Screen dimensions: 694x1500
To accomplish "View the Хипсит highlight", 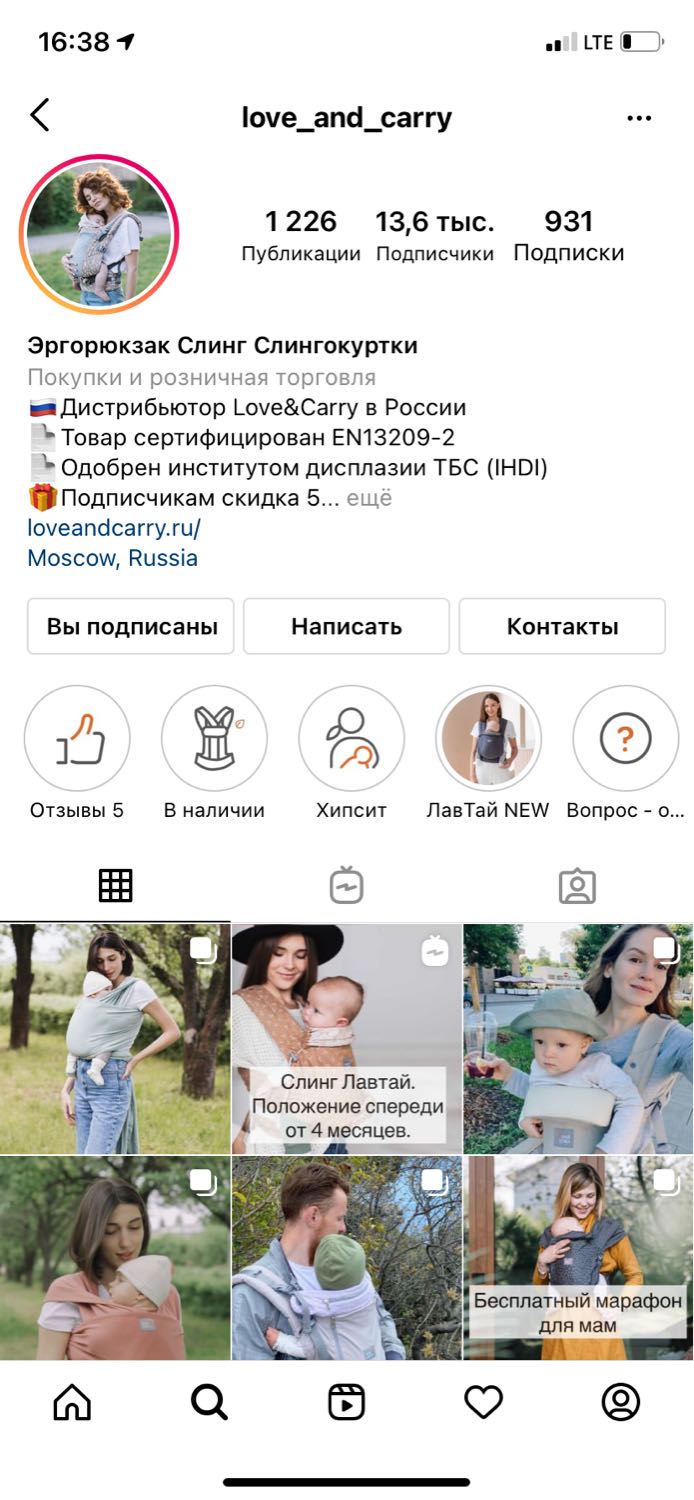I will [x=351, y=739].
